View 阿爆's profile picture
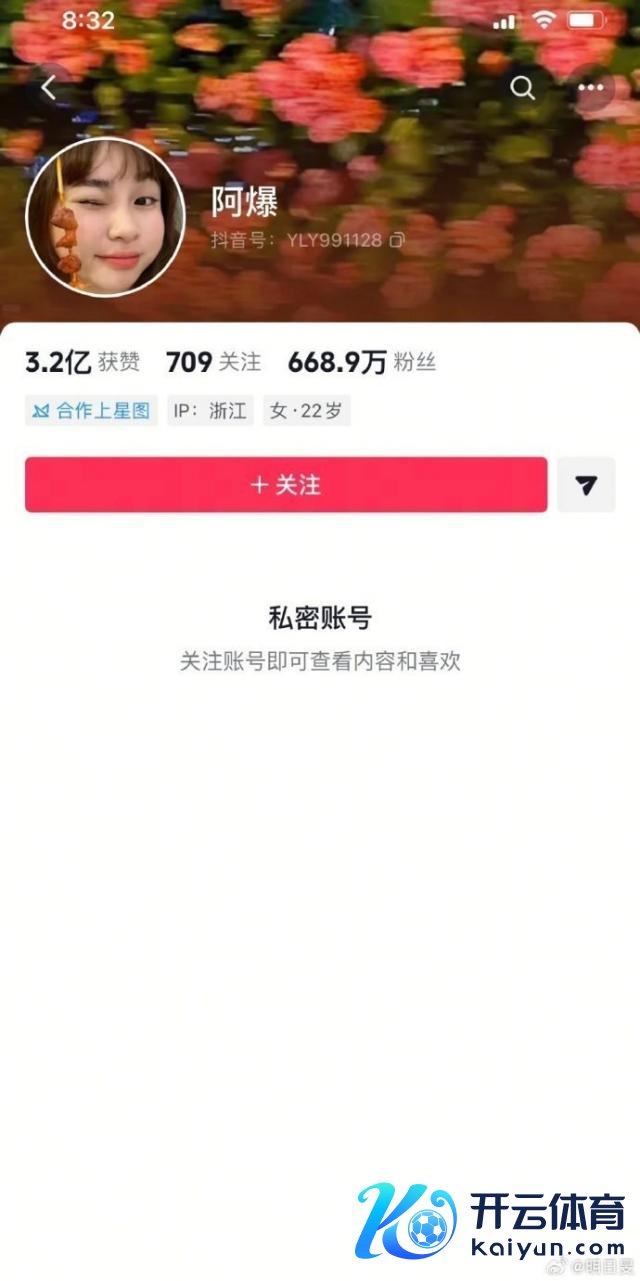 105,218
